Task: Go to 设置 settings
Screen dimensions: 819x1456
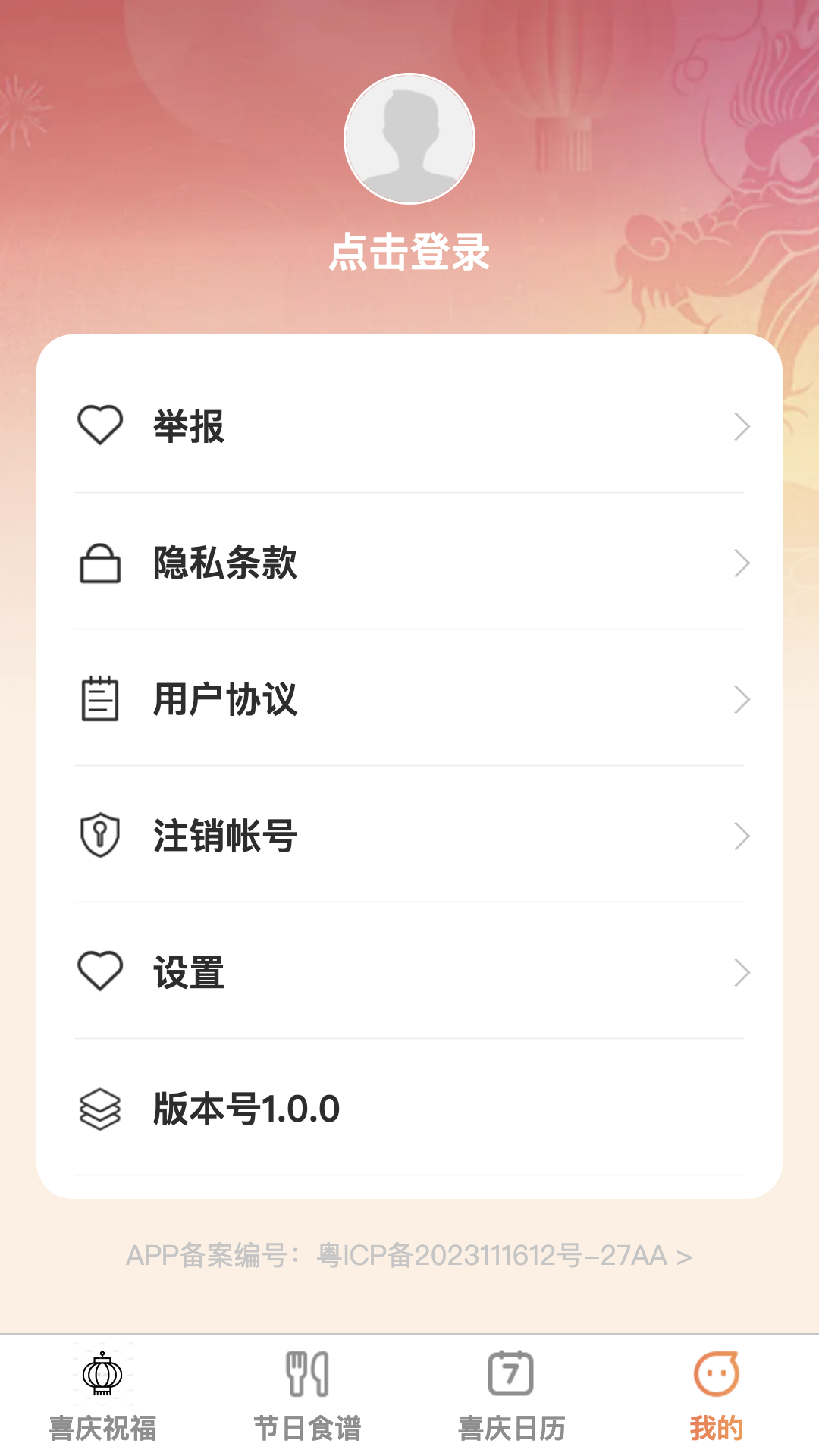Action: point(409,972)
